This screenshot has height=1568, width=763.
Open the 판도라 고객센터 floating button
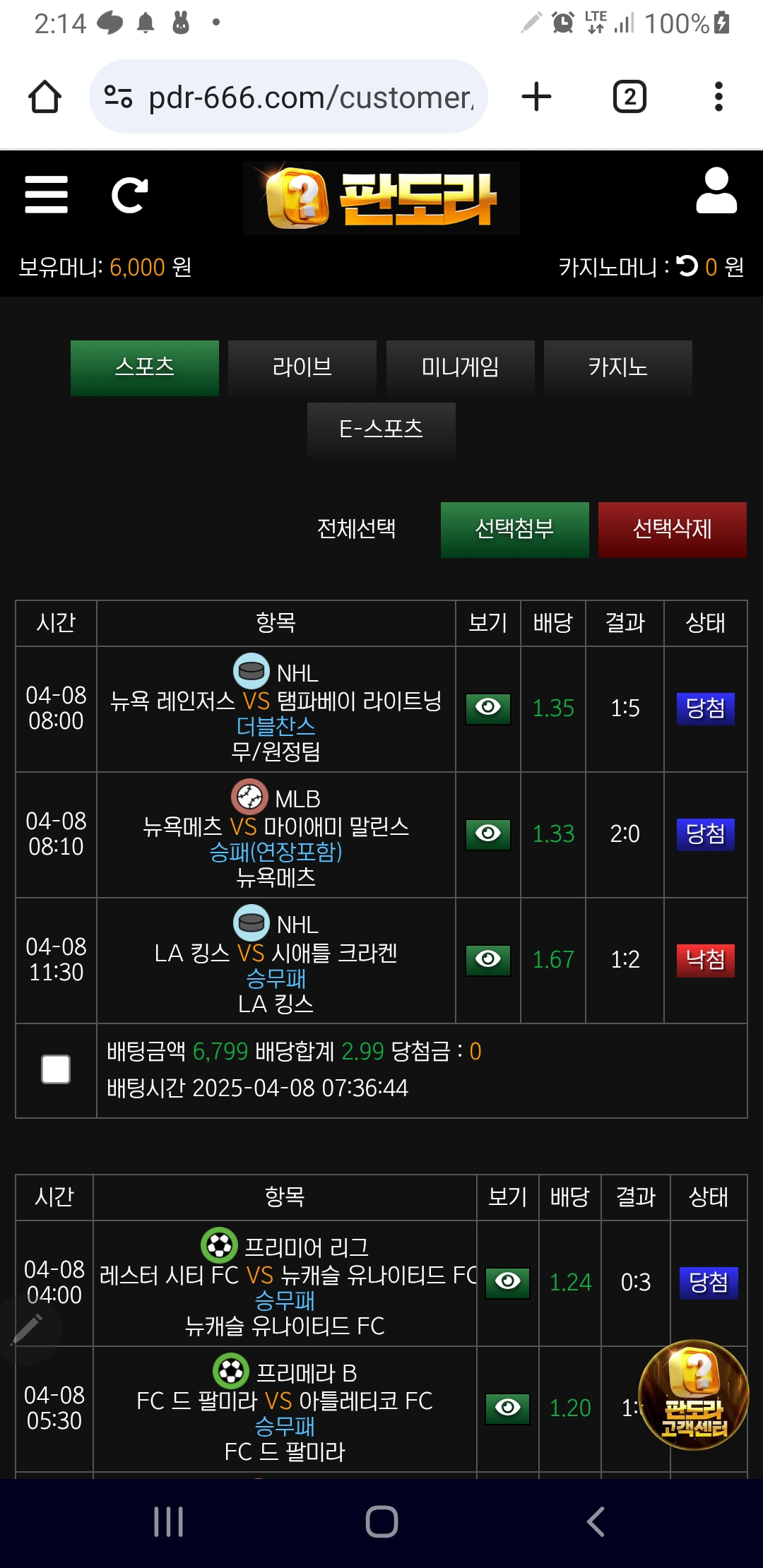pos(693,1394)
